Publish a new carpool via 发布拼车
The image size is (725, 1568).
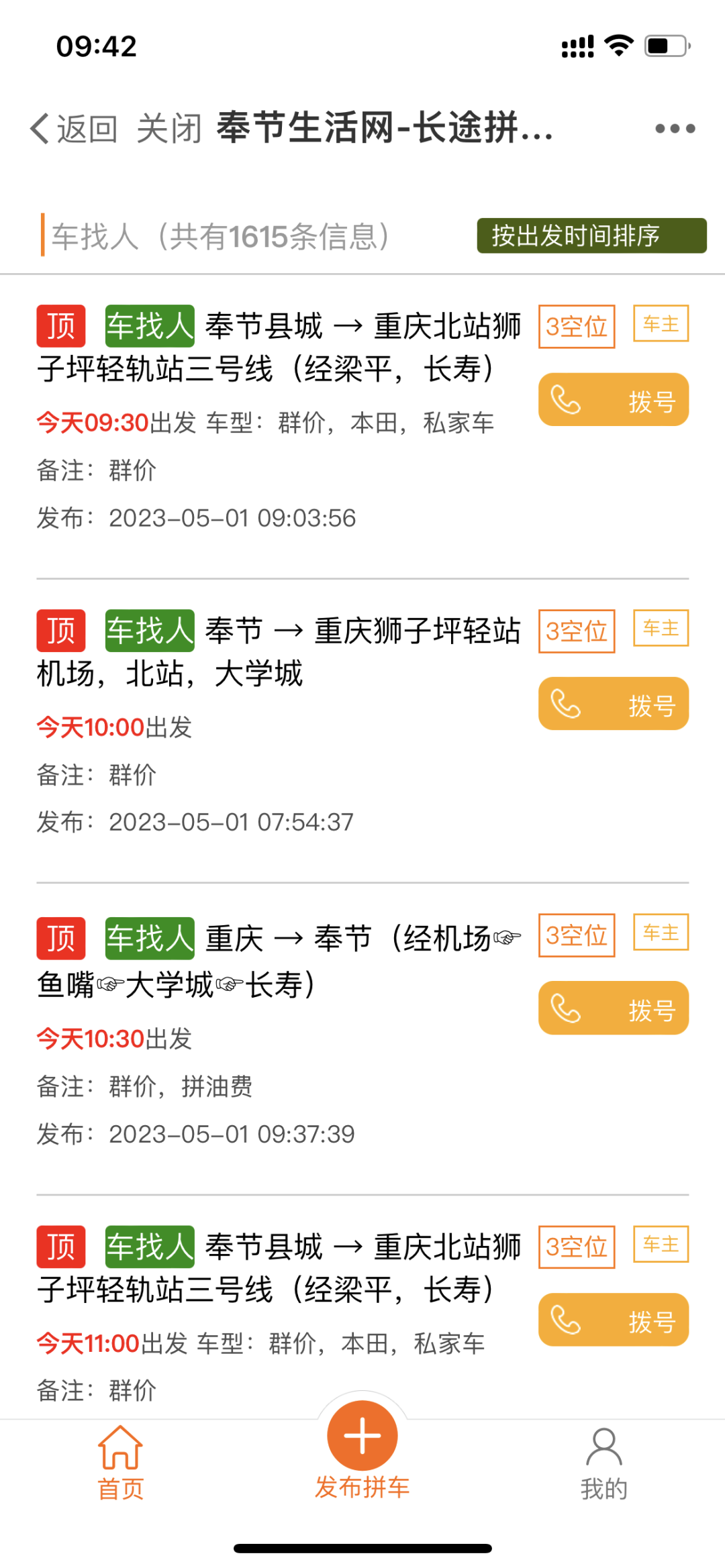coord(362,1449)
